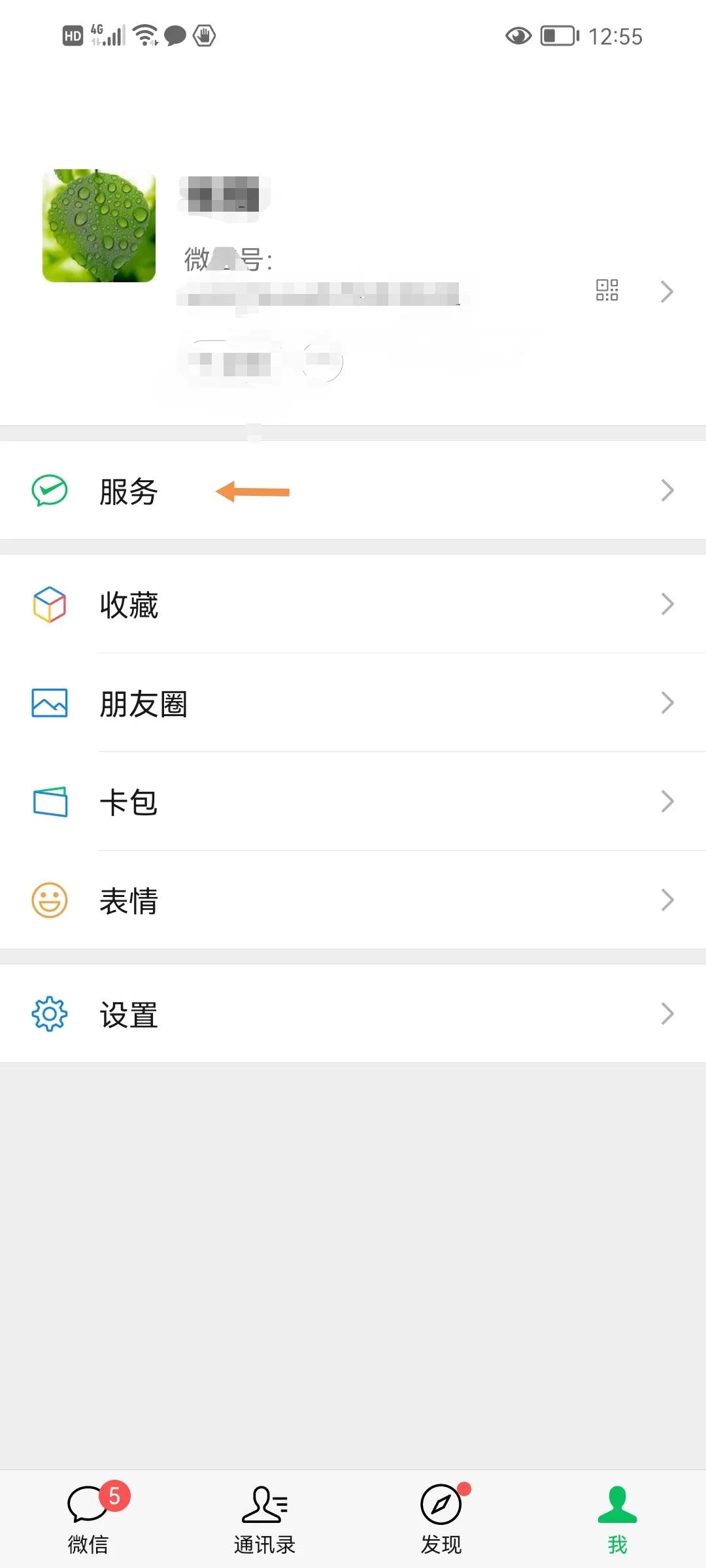Open 卡包 (Cards & Offers)
Image resolution: width=706 pixels, height=1568 pixels.
pos(353,802)
